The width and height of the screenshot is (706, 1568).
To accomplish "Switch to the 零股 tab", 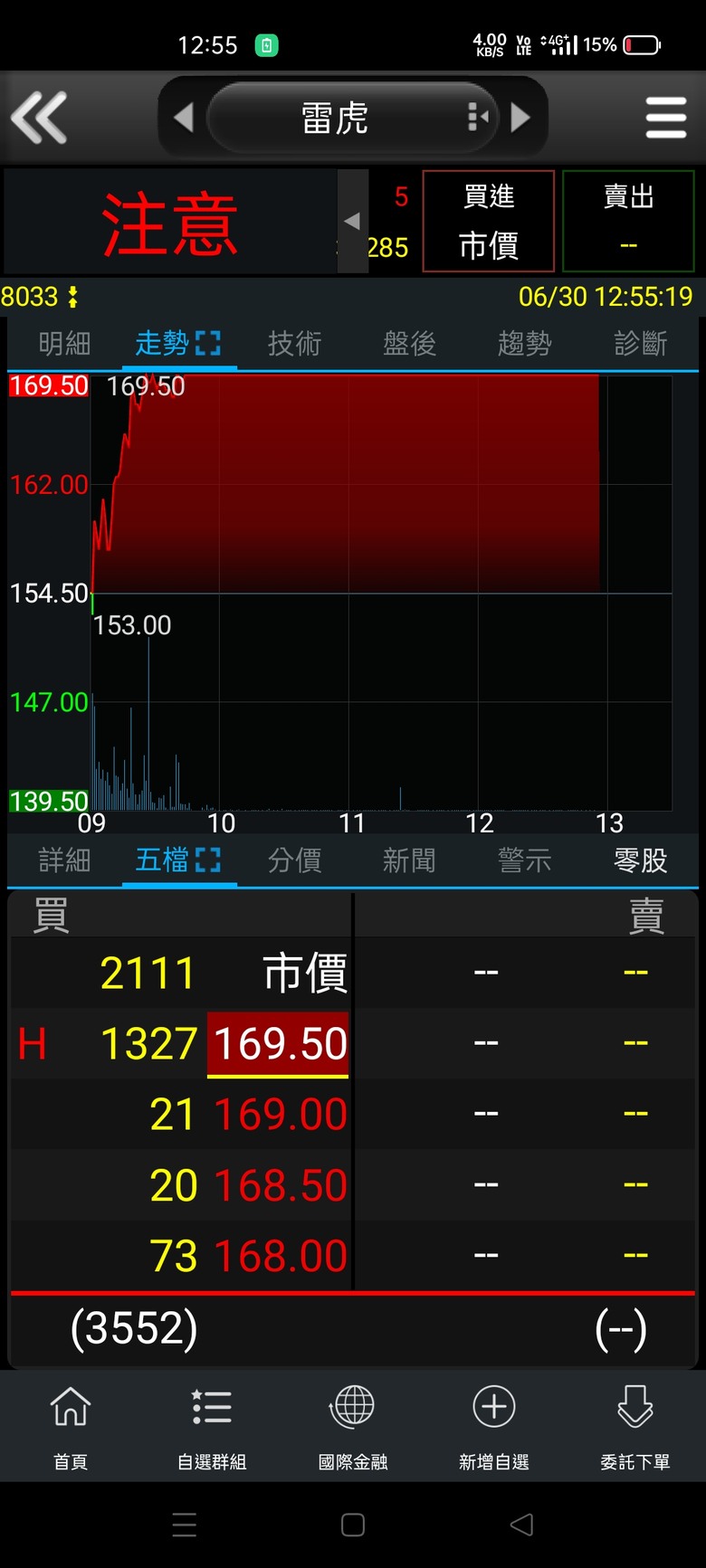I will click(640, 860).
